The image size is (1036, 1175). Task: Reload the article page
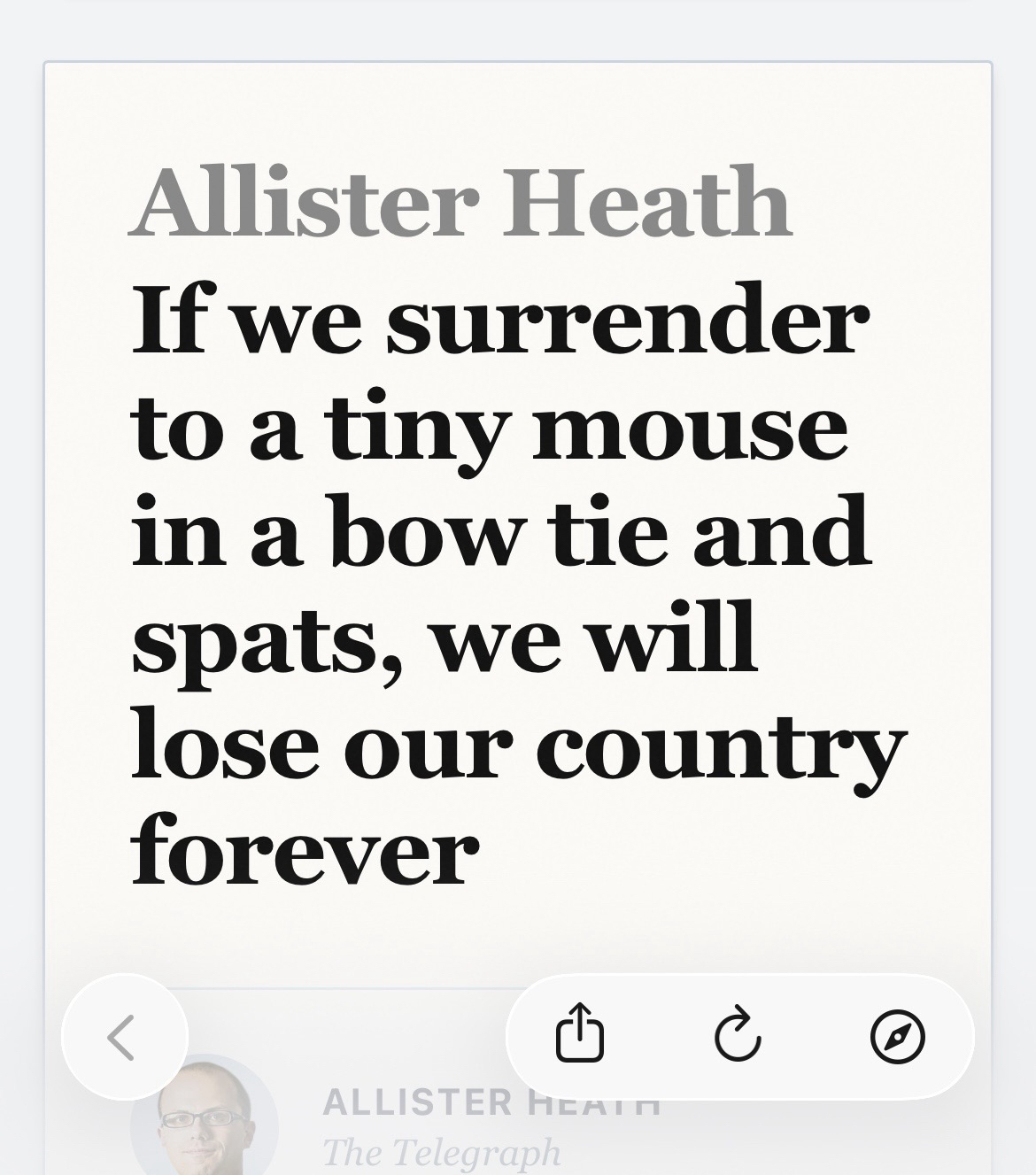coord(738,1035)
